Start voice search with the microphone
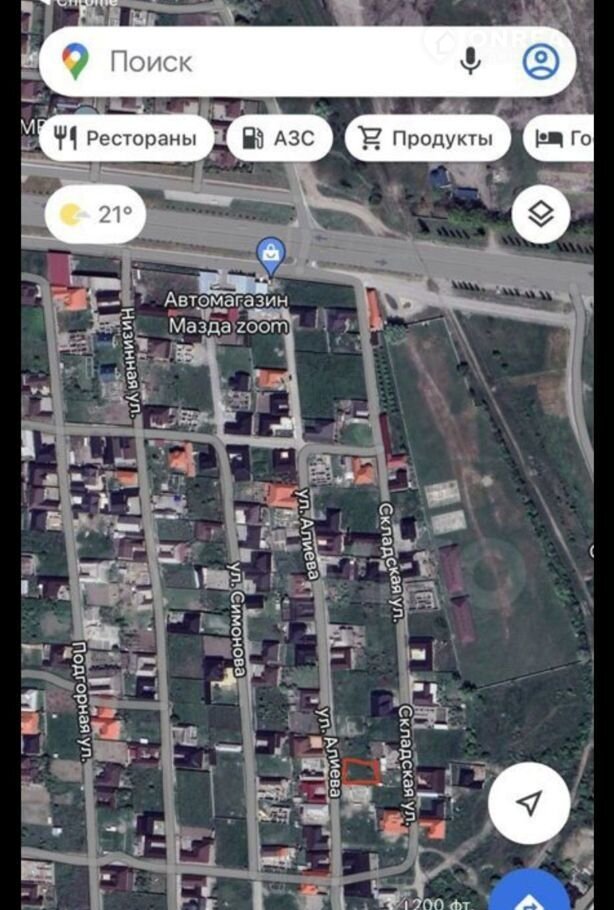This screenshot has height=910, width=614. pos(470,62)
